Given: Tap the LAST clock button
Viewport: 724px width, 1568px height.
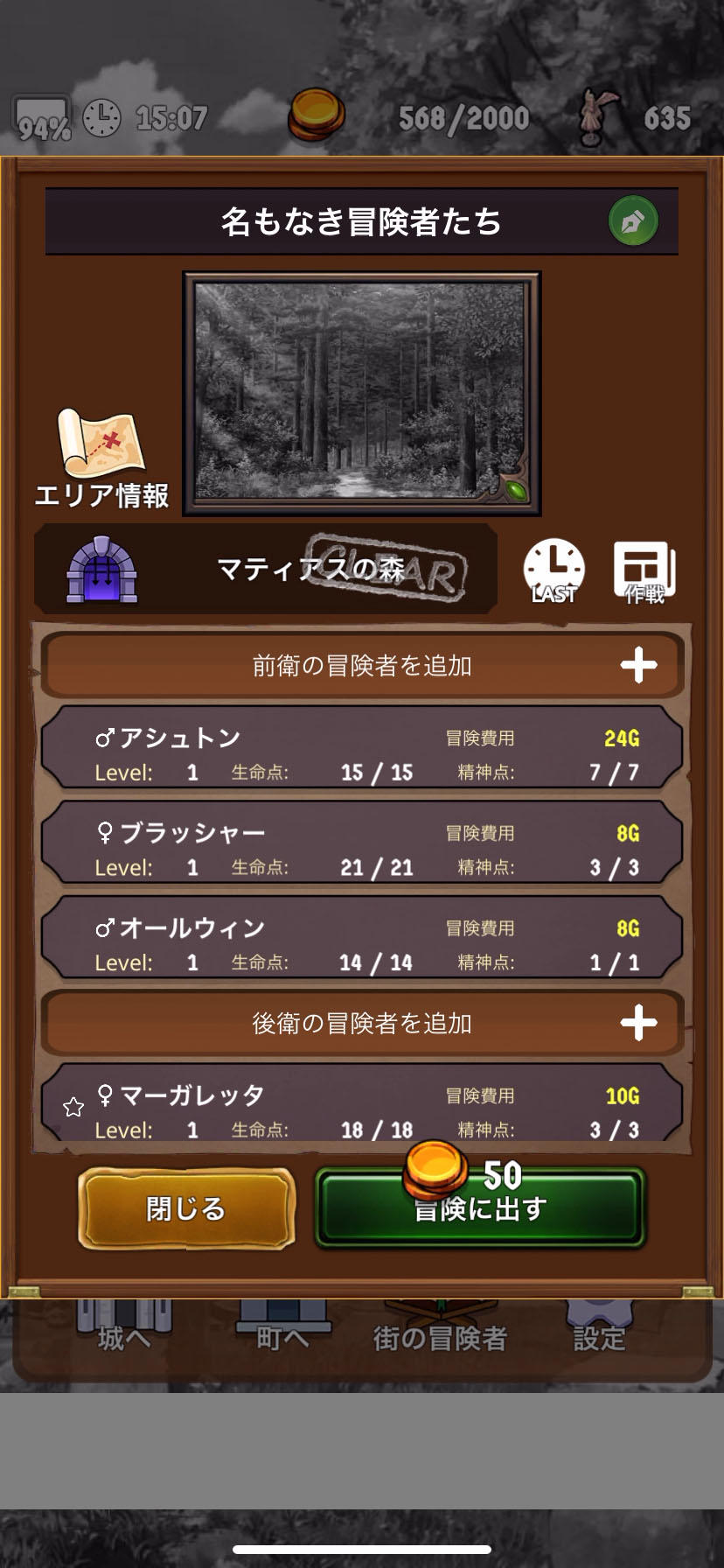Looking at the screenshot, I should coord(553,570).
